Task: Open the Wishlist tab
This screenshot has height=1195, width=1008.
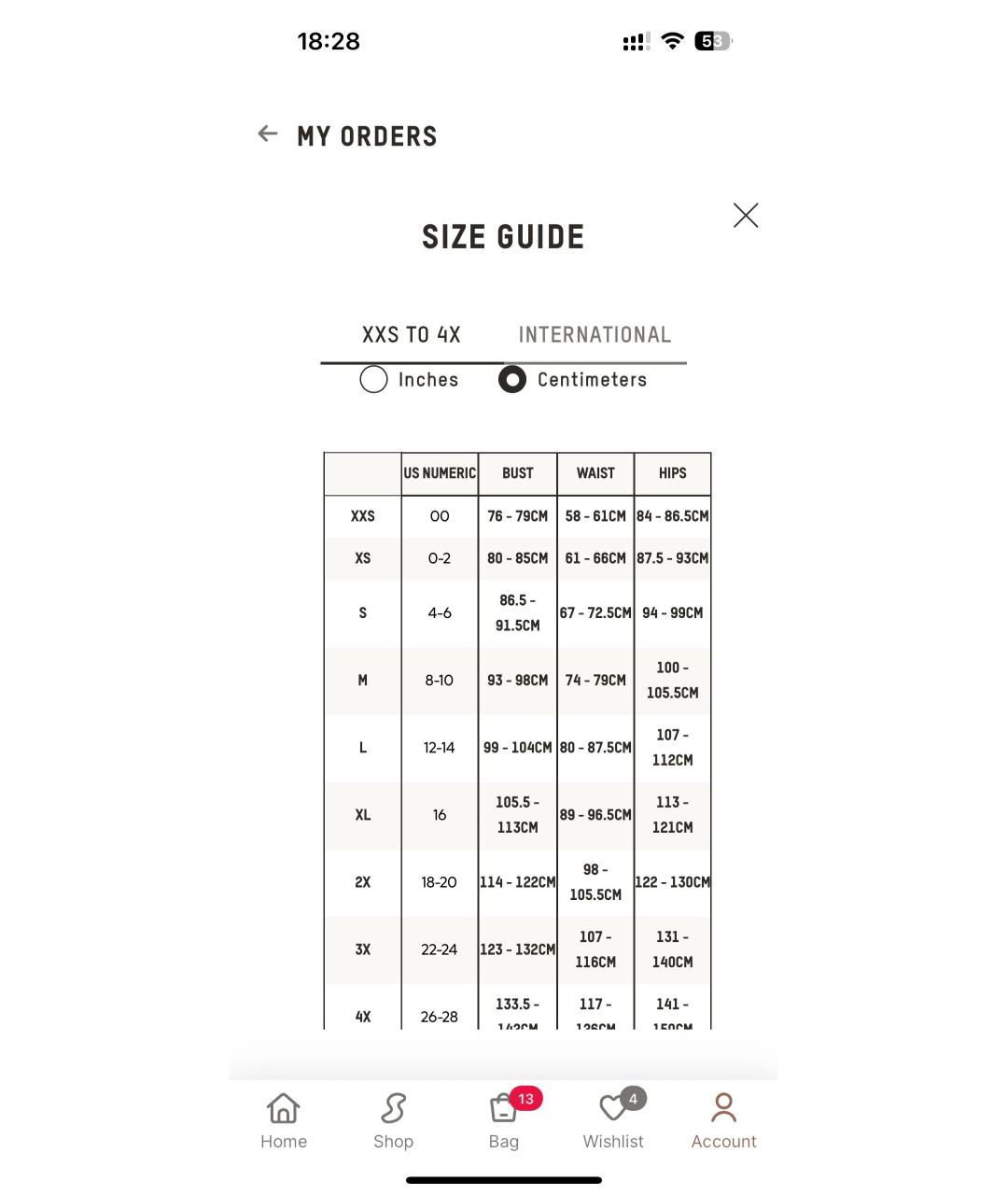Action: (x=613, y=1120)
